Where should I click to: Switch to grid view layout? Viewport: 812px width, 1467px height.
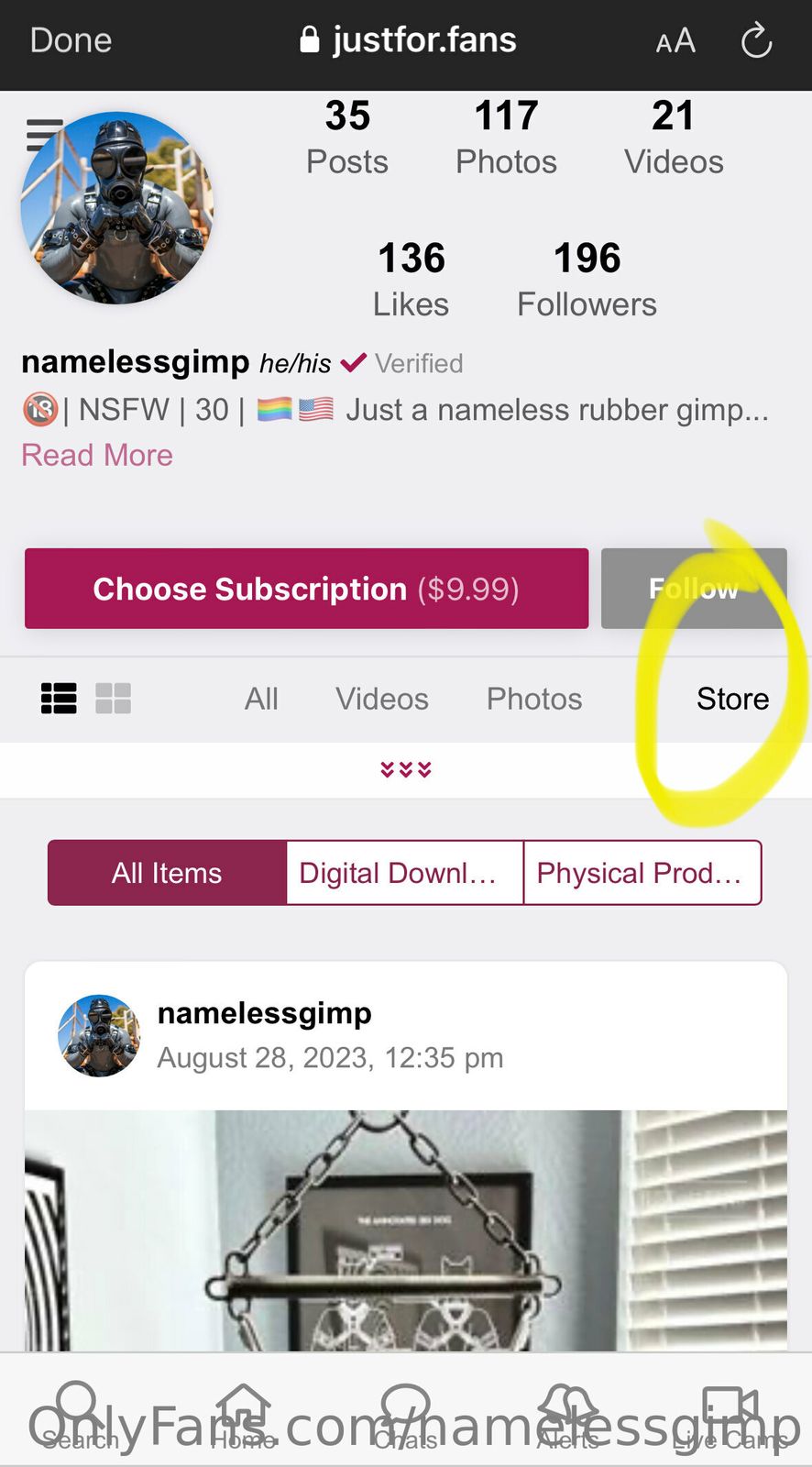[x=114, y=699]
